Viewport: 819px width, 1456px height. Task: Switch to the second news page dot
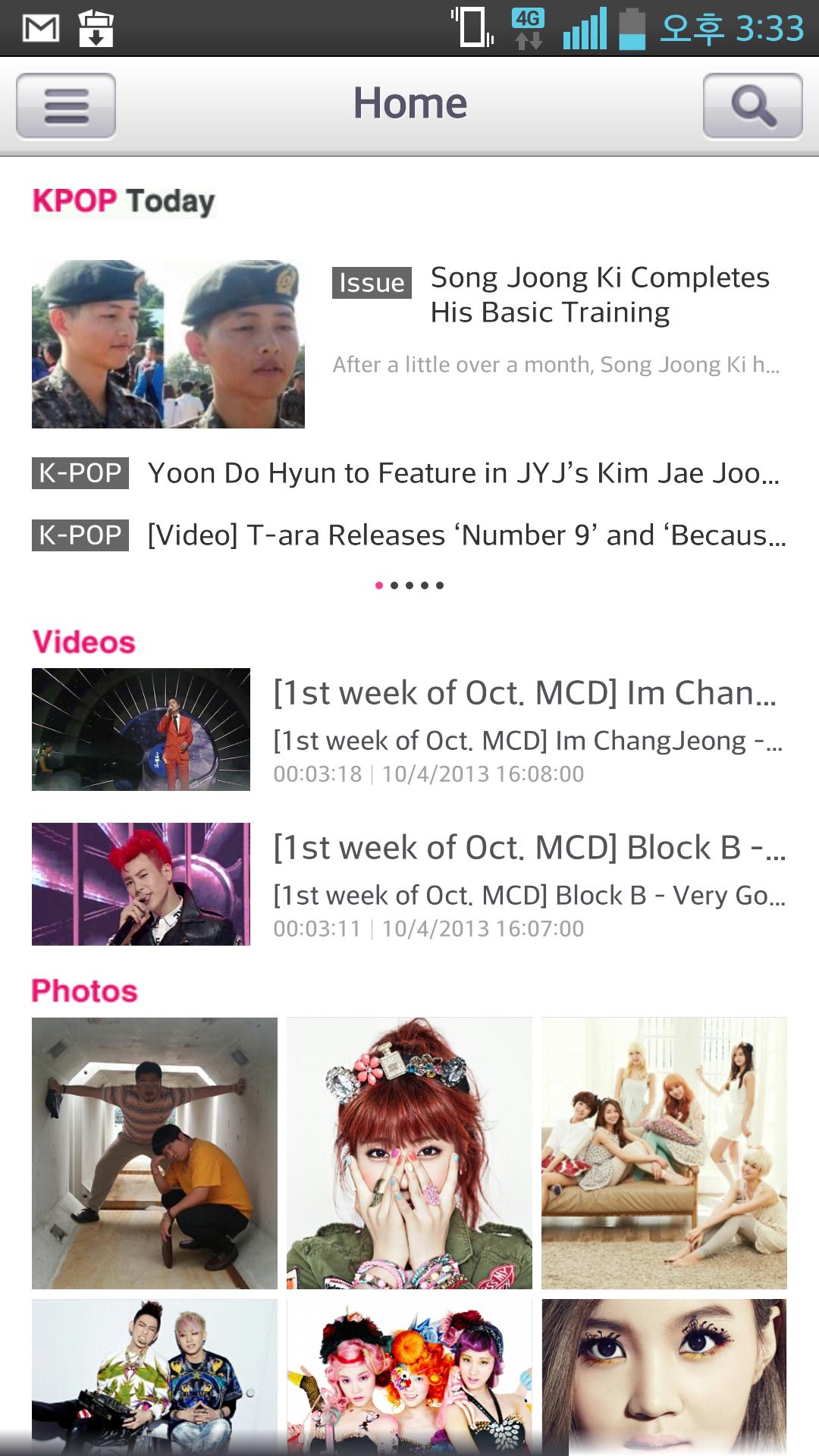(393, 585)
